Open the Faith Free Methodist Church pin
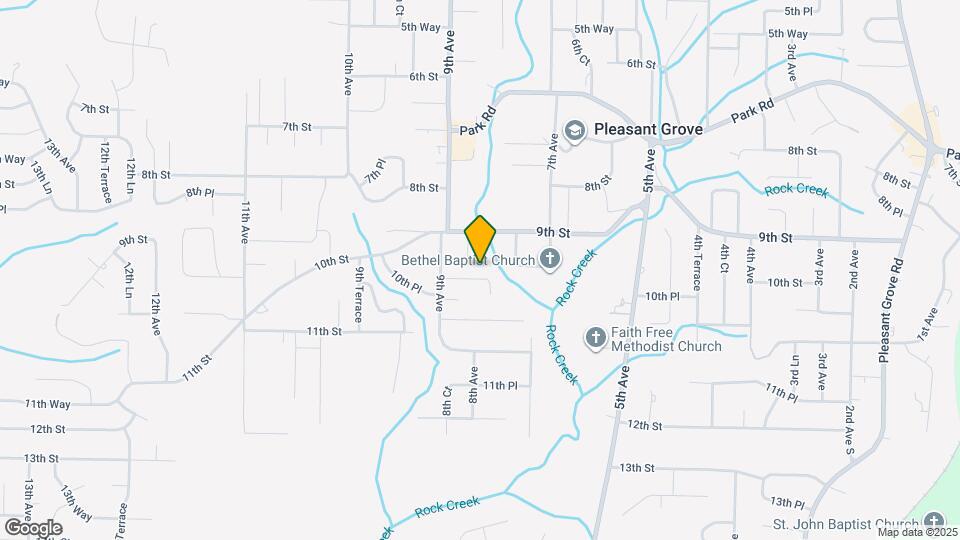 pos(595,337)
